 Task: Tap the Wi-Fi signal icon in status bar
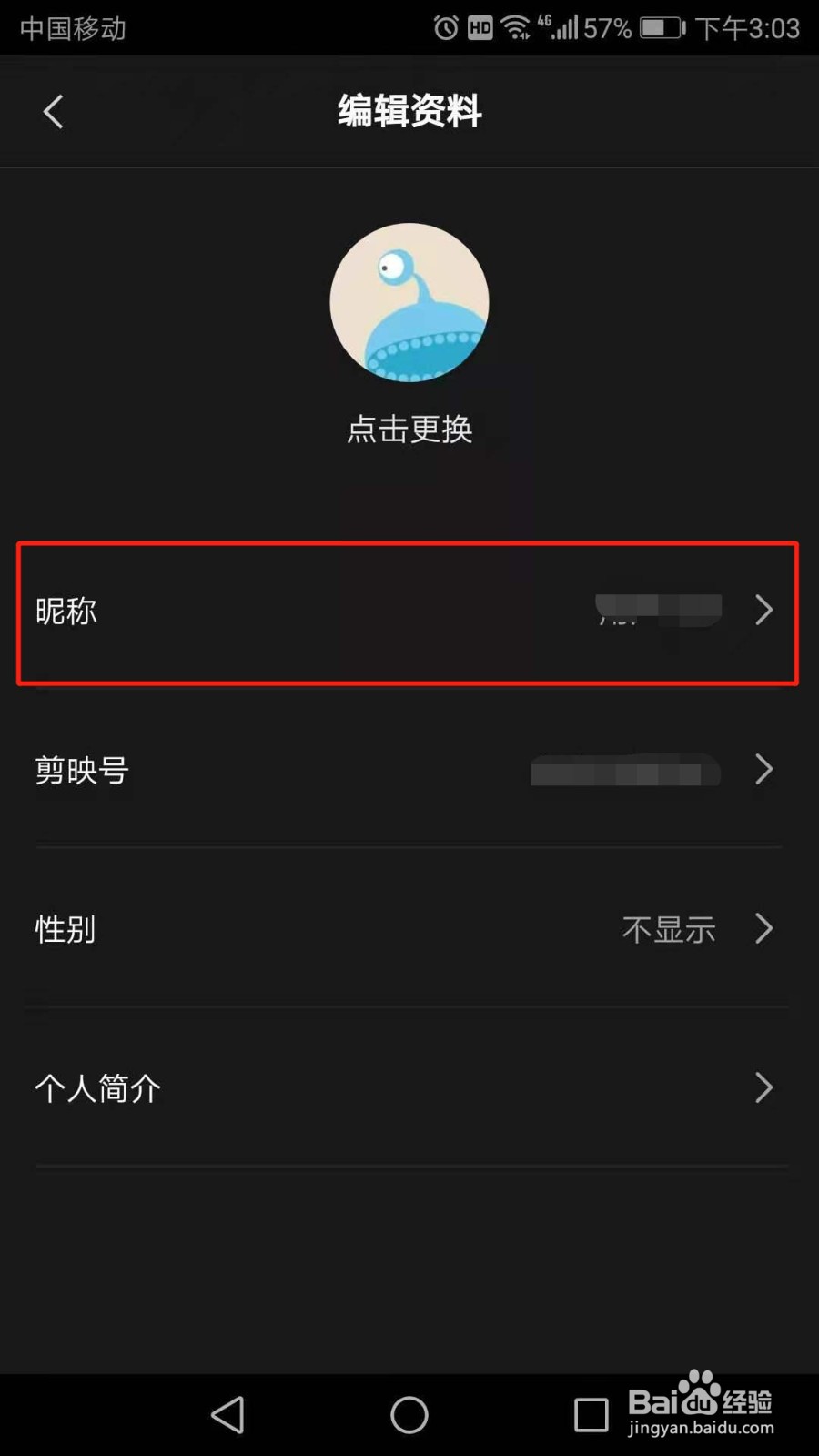[517, 27]
